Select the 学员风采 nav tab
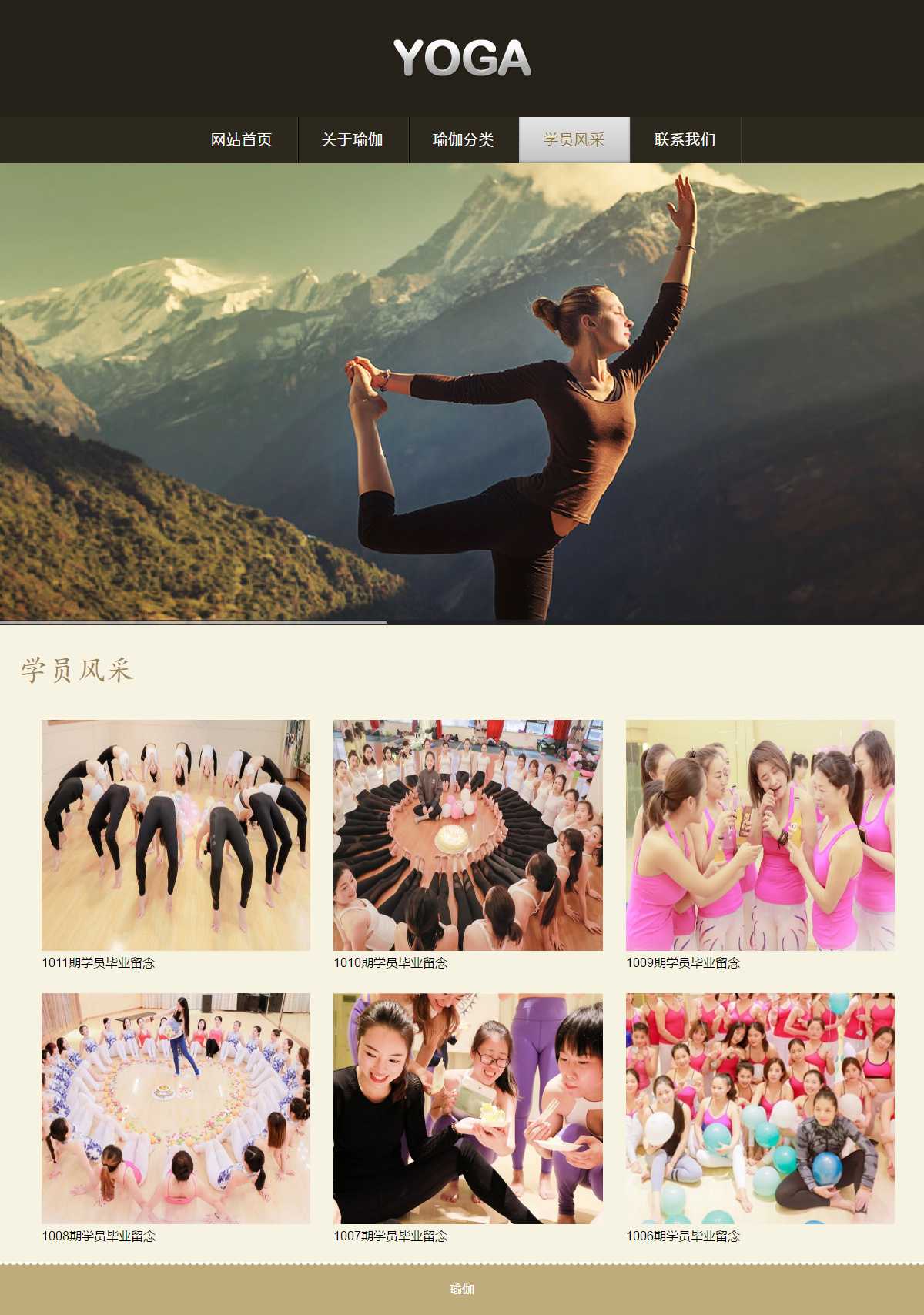 (574, 140)
